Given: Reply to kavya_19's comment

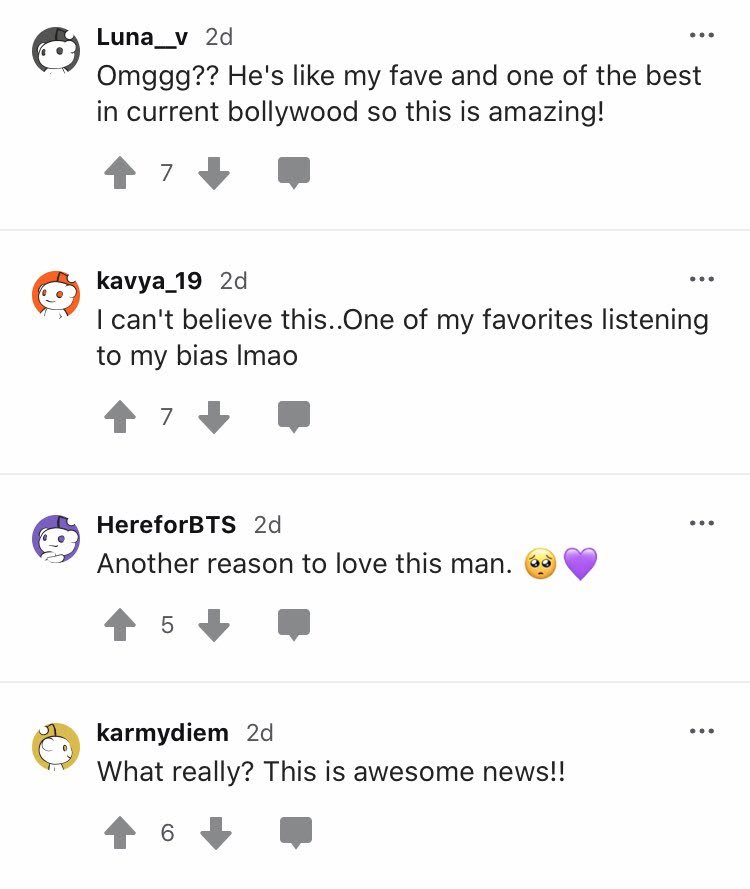Looking at the screenshot, I should [x=294, y=417].
